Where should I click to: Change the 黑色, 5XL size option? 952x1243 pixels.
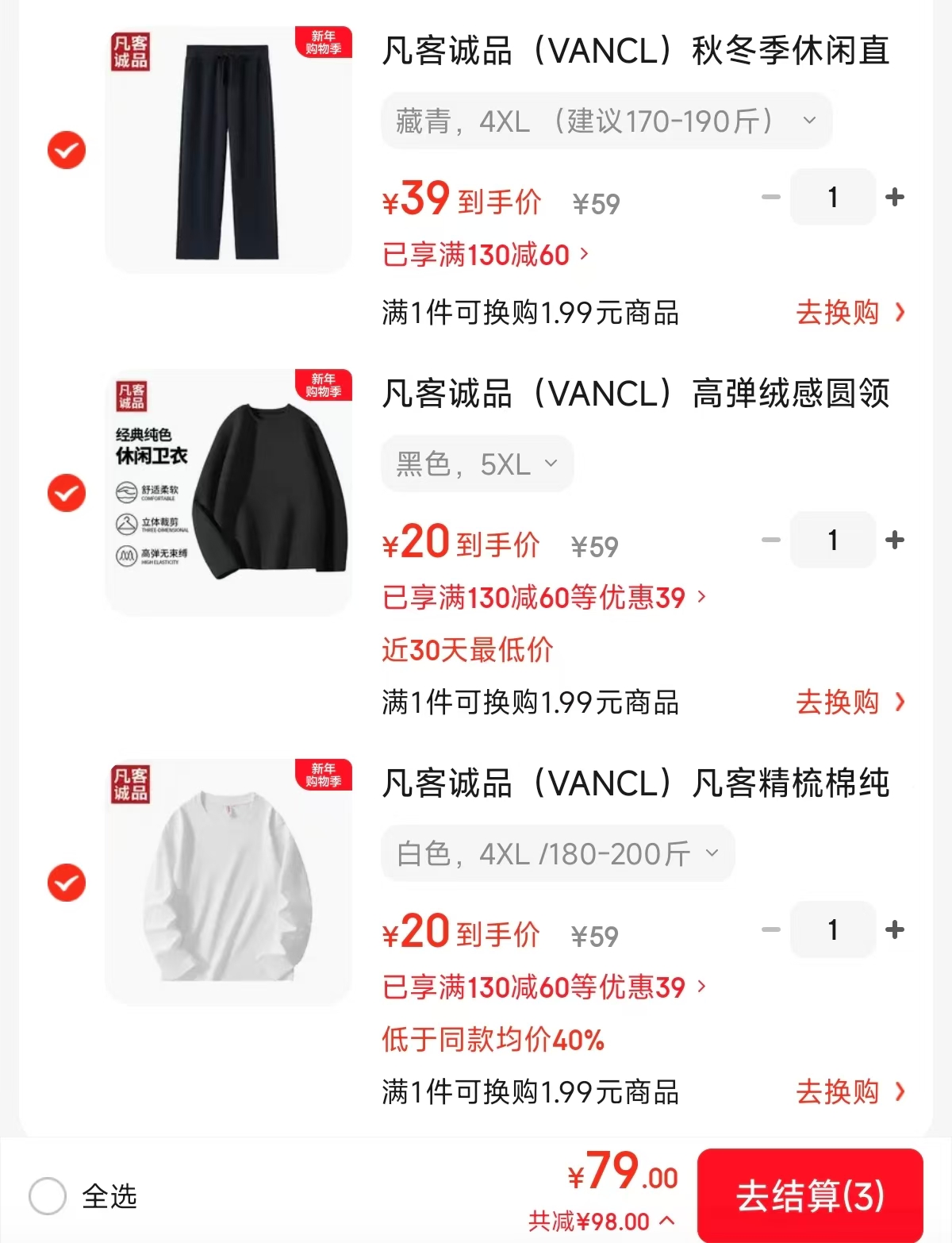(477, 464)
